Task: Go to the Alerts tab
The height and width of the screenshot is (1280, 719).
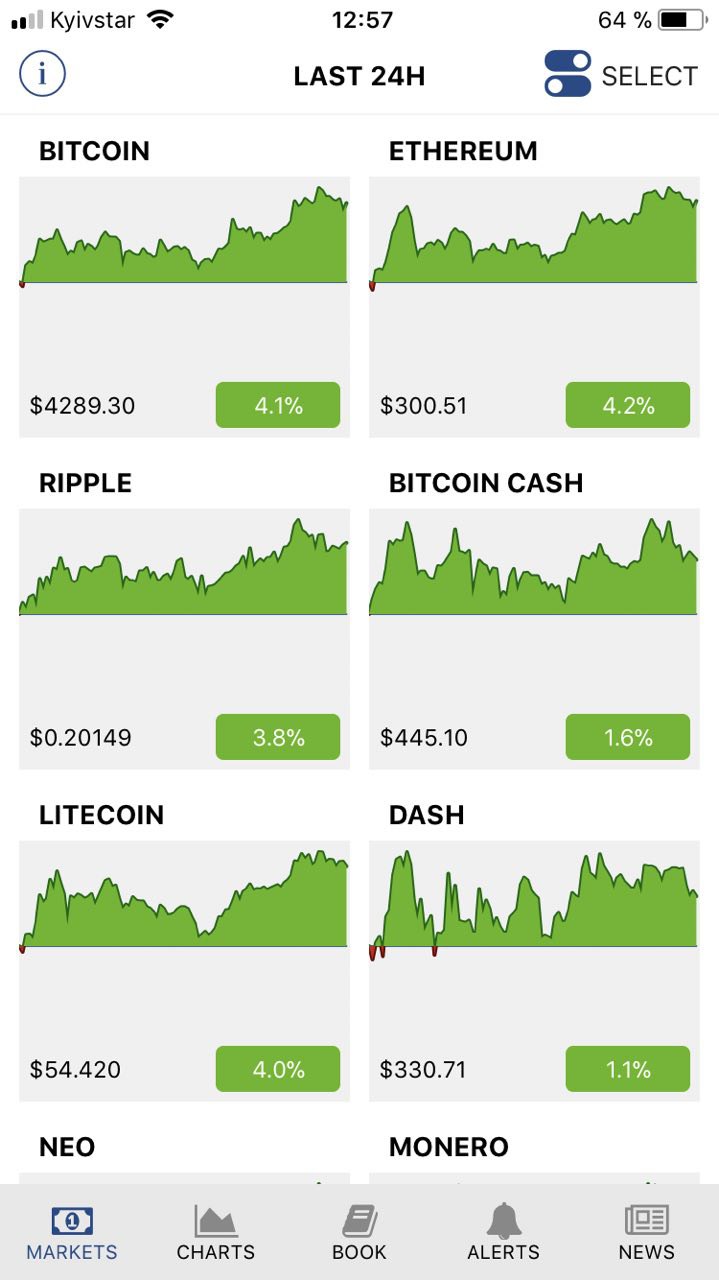Action: pos(503,1233)
